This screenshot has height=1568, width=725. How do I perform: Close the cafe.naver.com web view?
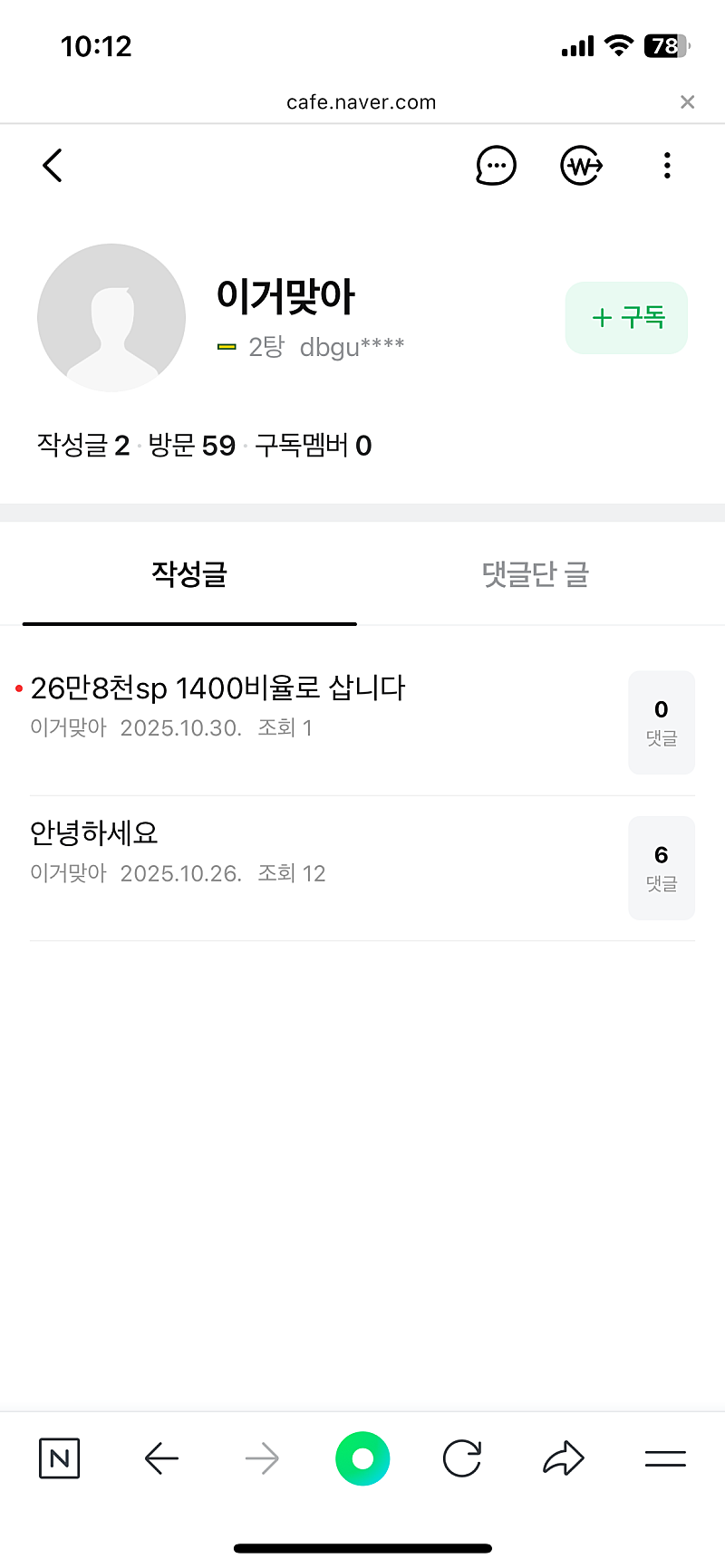[x=688, y=102]
